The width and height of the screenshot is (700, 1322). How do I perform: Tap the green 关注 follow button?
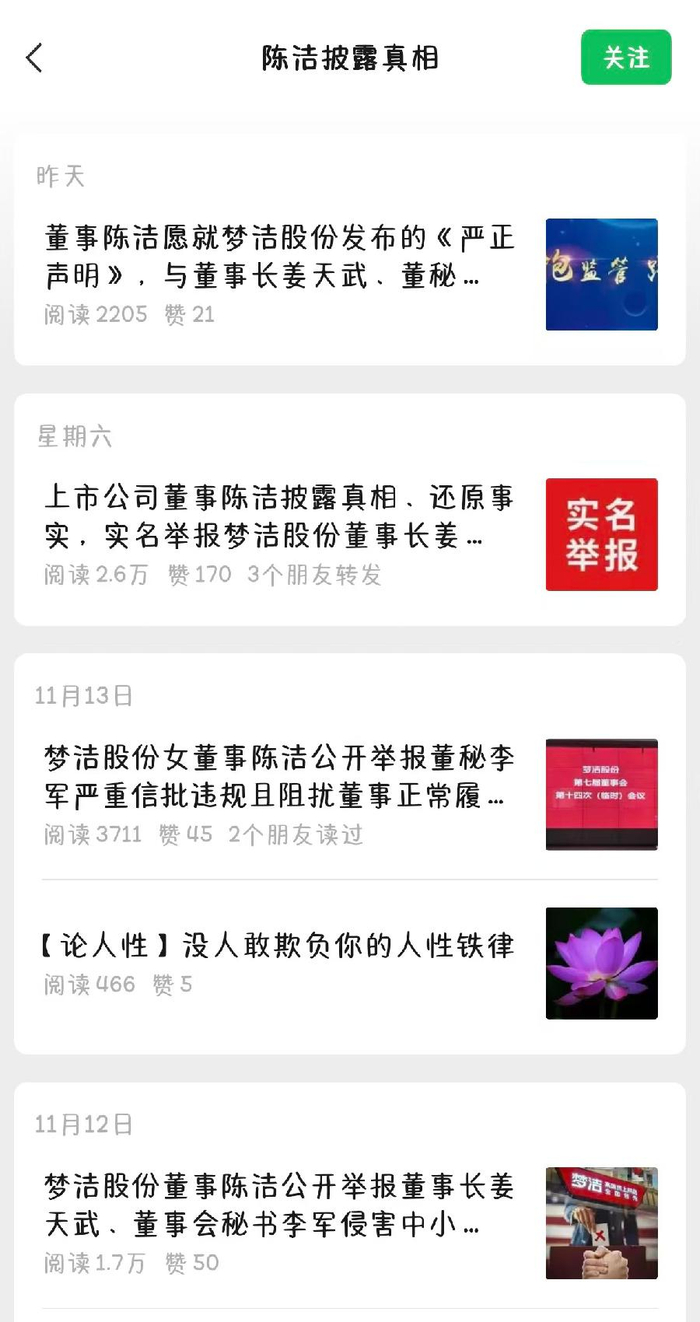click(x=626, y=57)
